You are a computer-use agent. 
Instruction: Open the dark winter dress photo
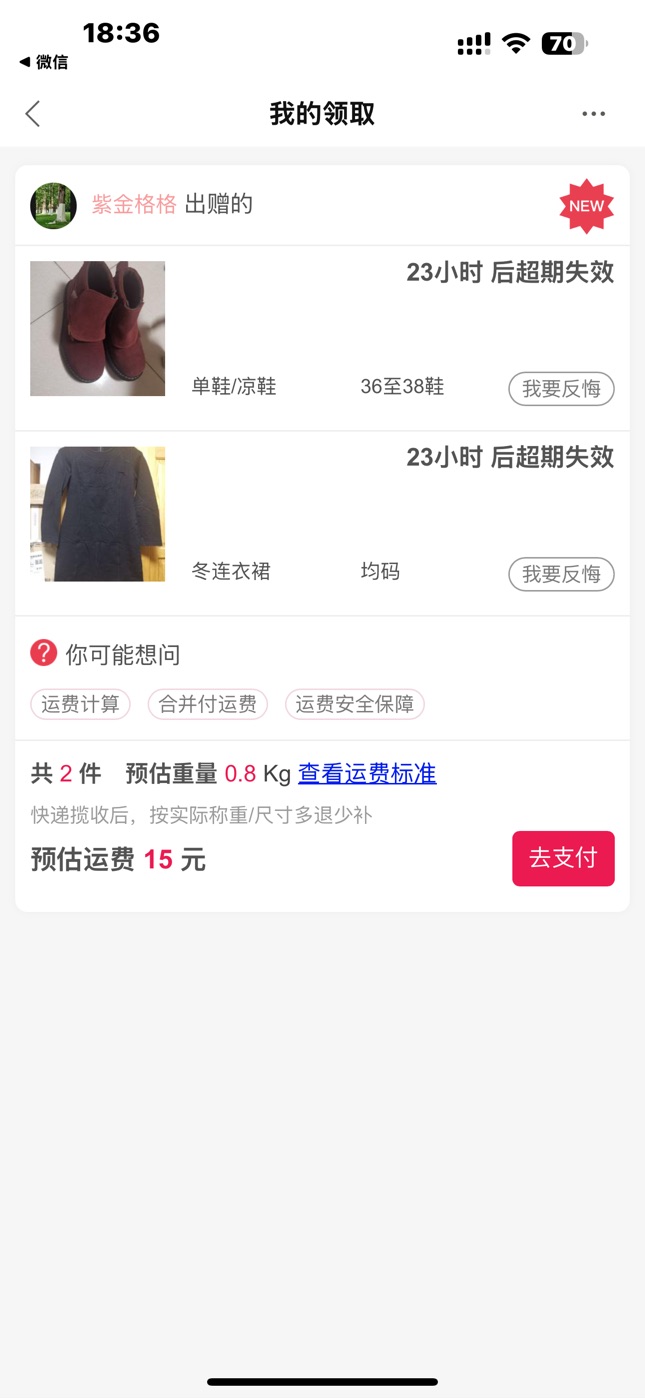point(98,514)
